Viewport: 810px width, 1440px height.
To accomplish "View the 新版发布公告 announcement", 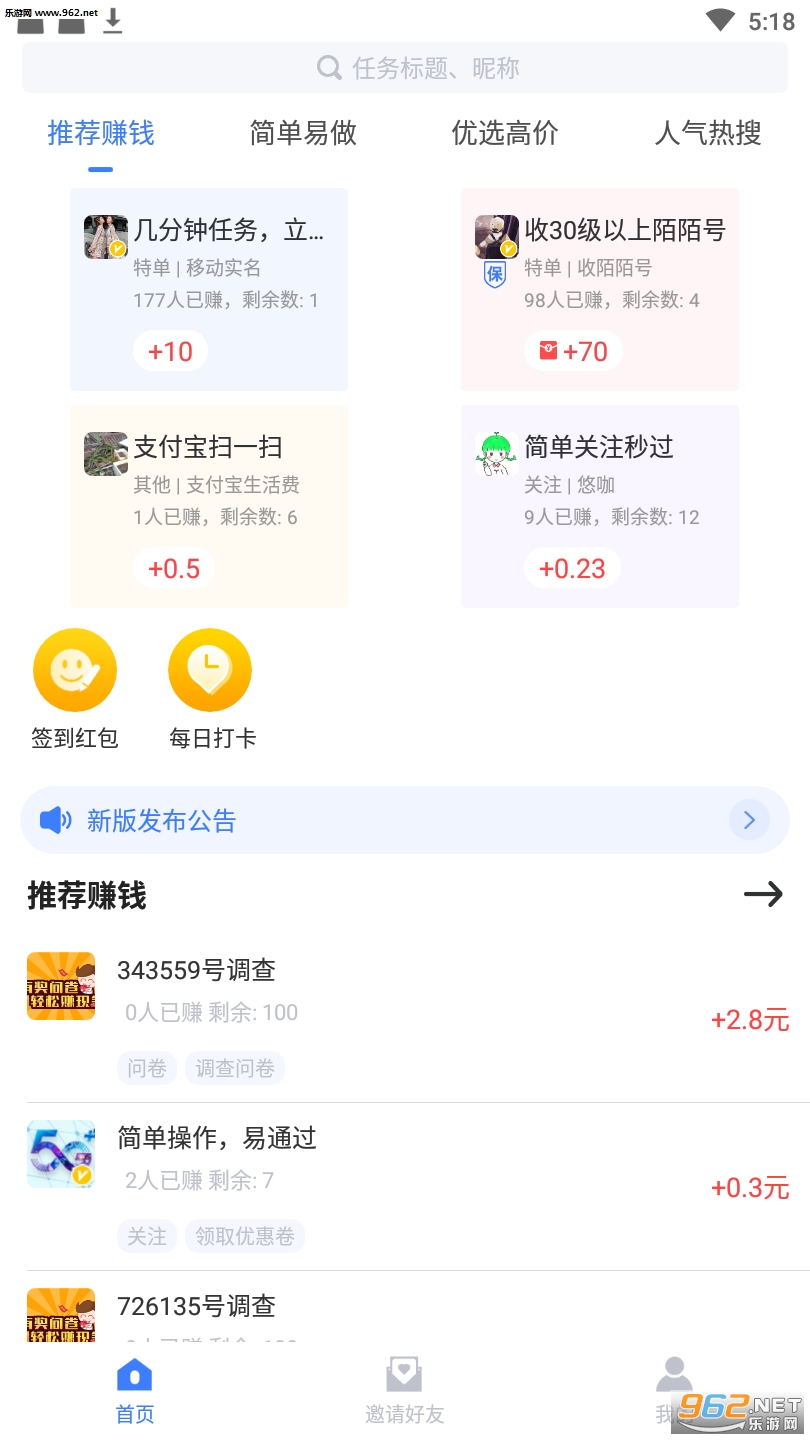I will 404,821.
